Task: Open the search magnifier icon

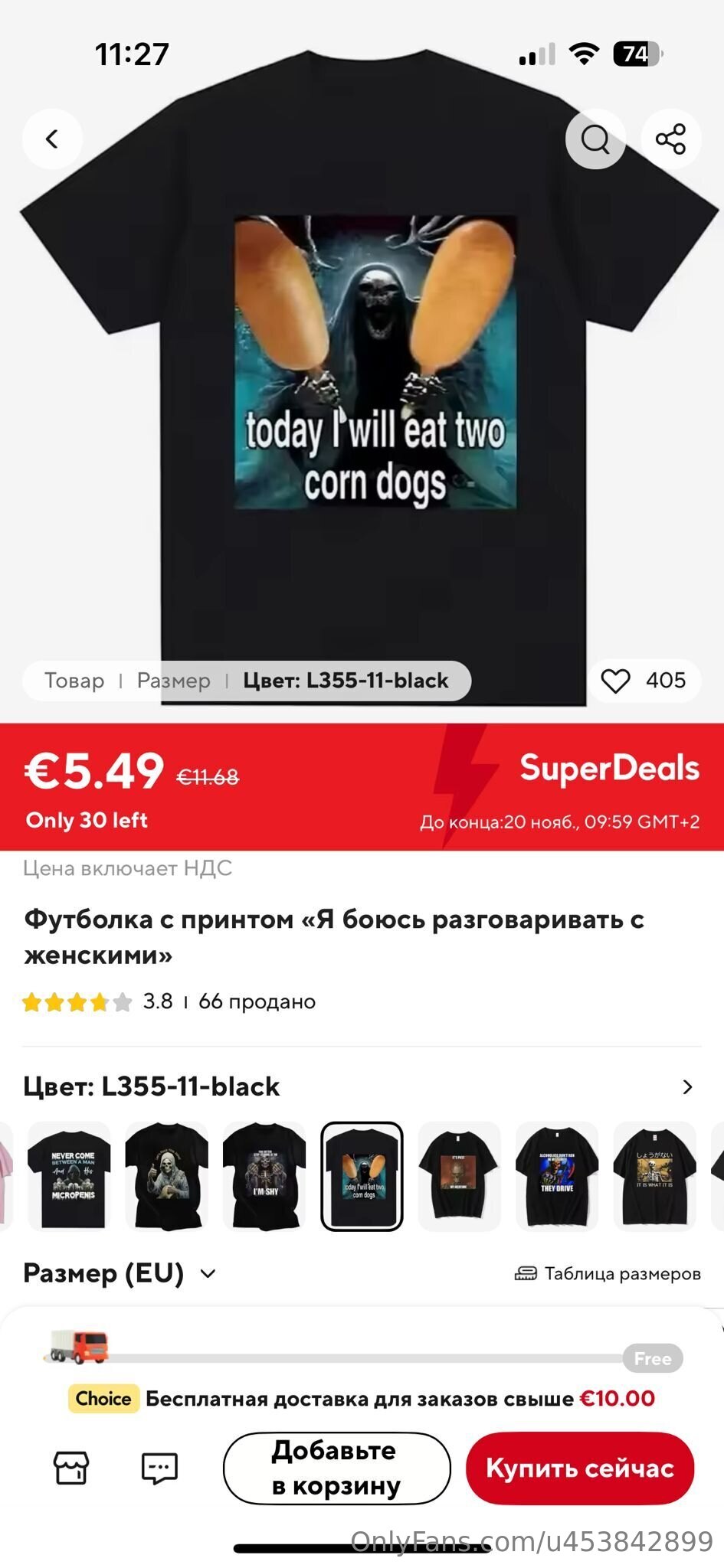Action: 595,139
